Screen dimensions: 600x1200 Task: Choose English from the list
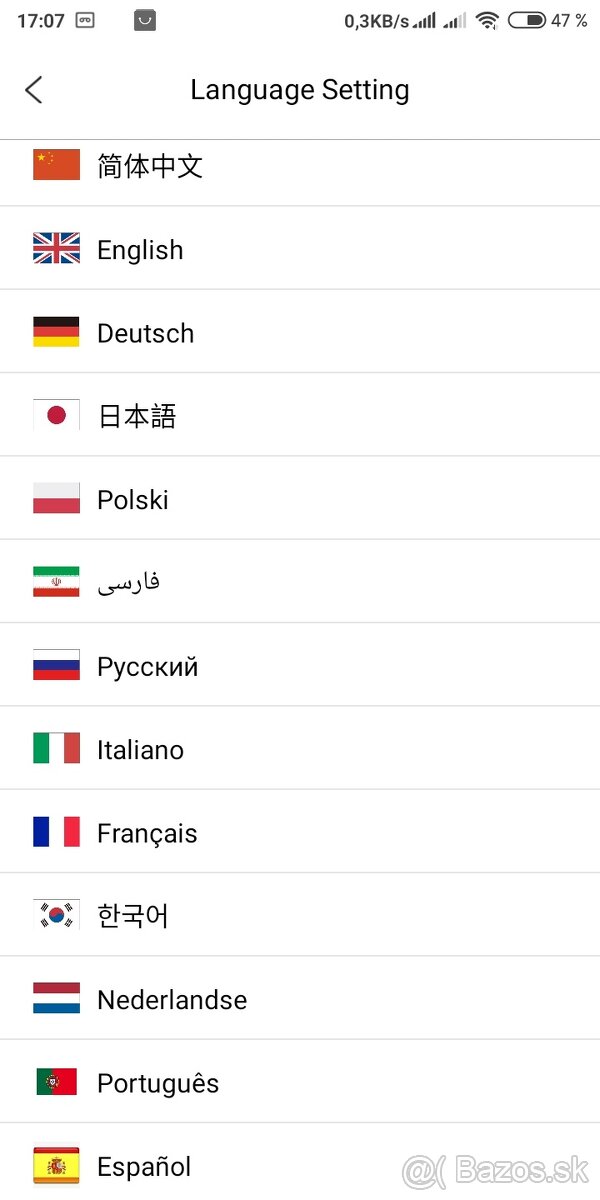[140, 249]
